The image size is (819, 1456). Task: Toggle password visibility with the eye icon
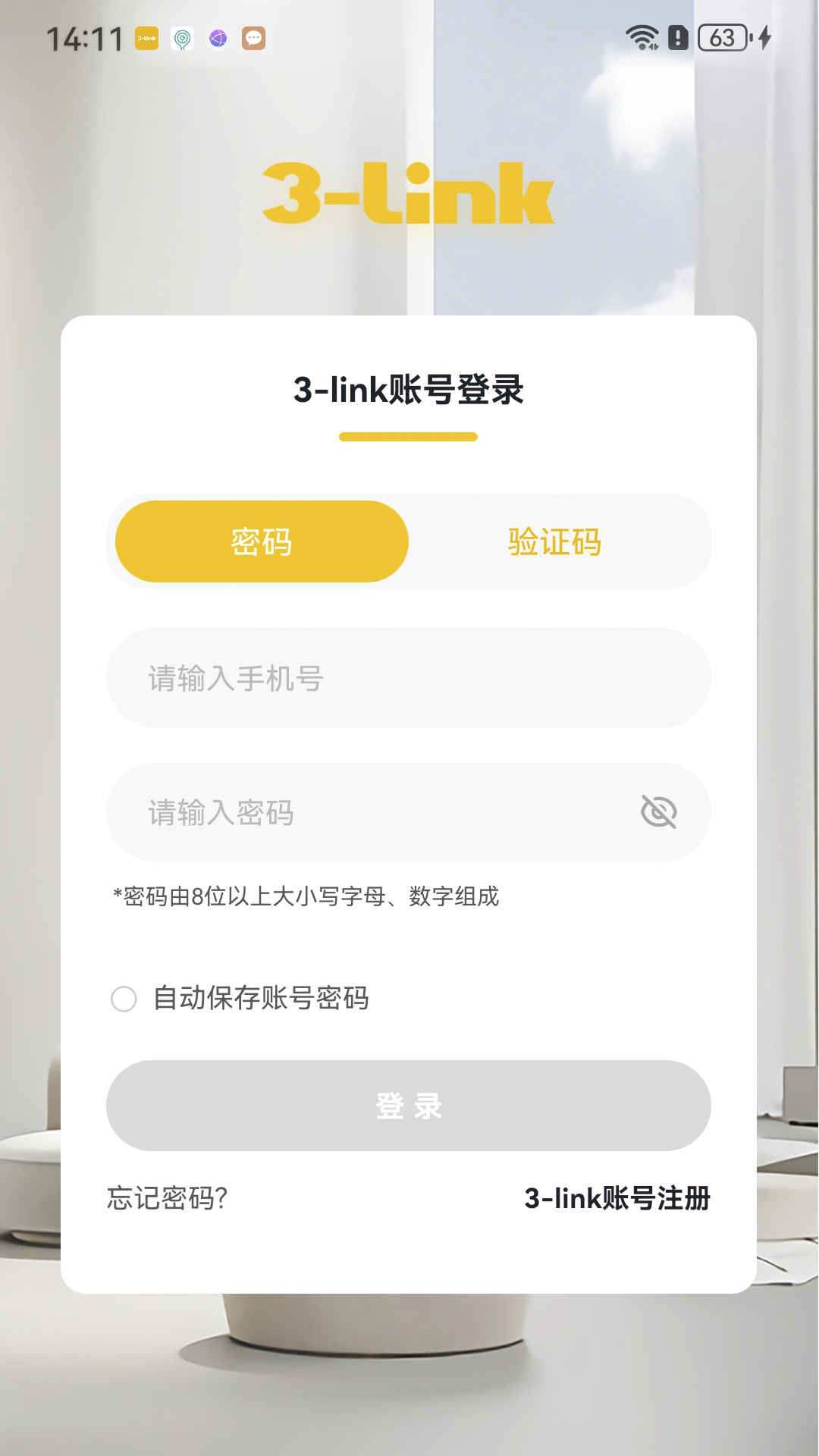(658, 812)
